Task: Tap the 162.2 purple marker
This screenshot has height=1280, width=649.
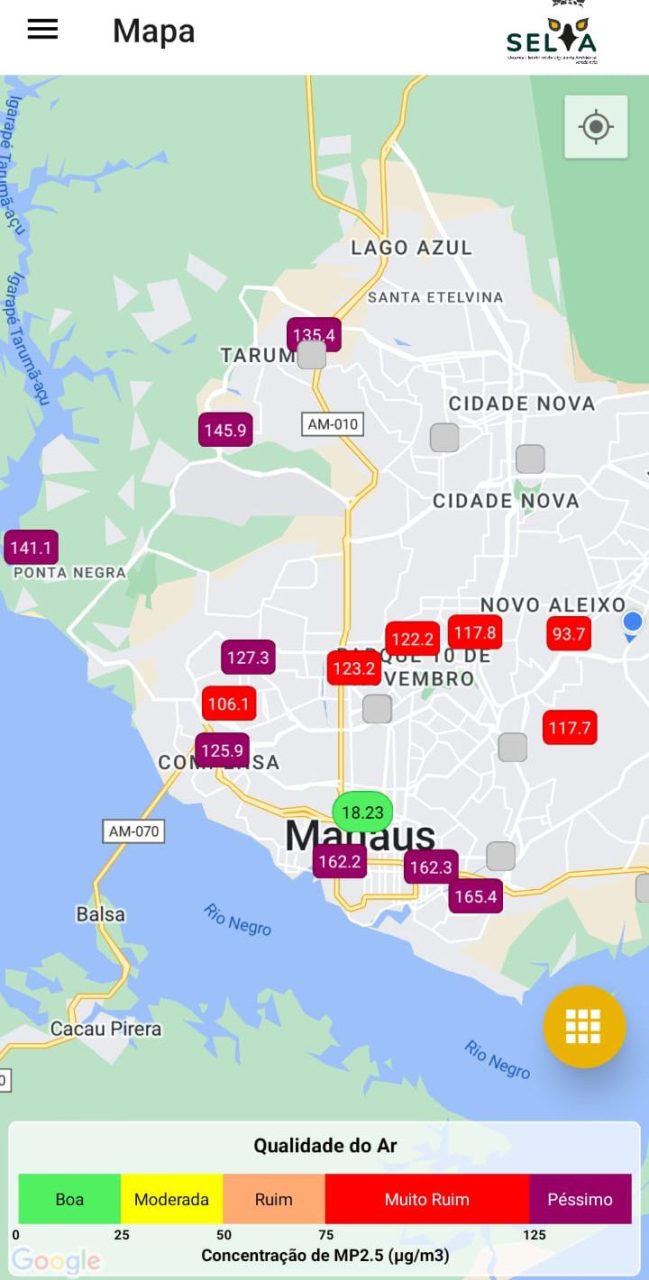Action: (x=339, y=861)
